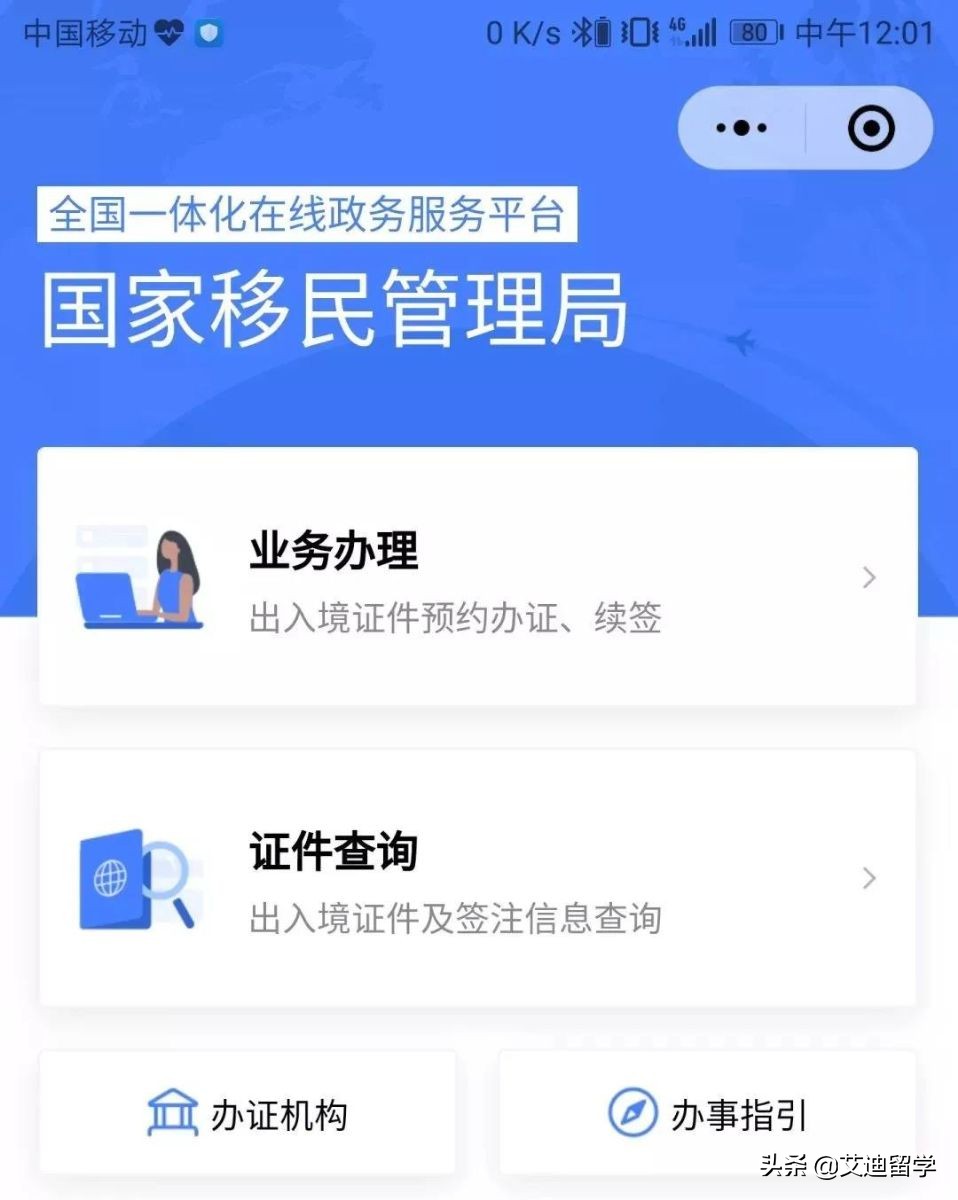Click the Bluetooth status bar icon
The height and width of the screenshot is (1200, 958).
click(584, 33)
